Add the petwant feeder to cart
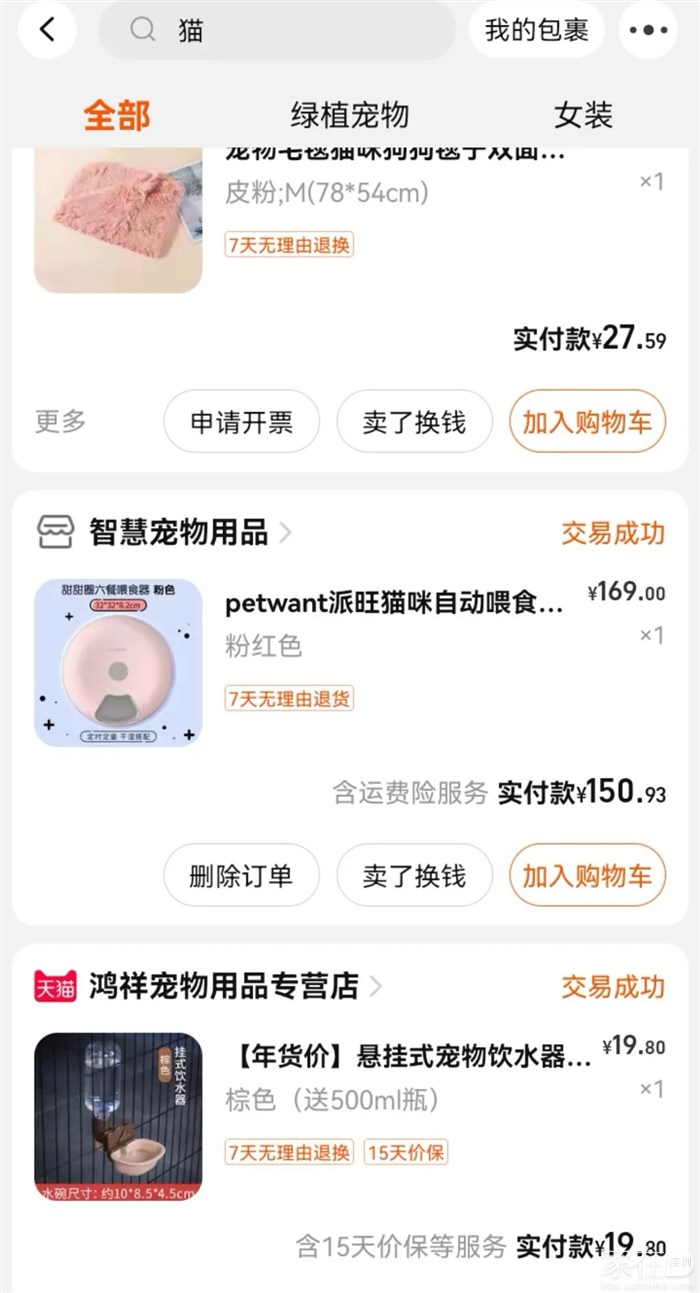 pyautogui.click(x=587, y=876)
